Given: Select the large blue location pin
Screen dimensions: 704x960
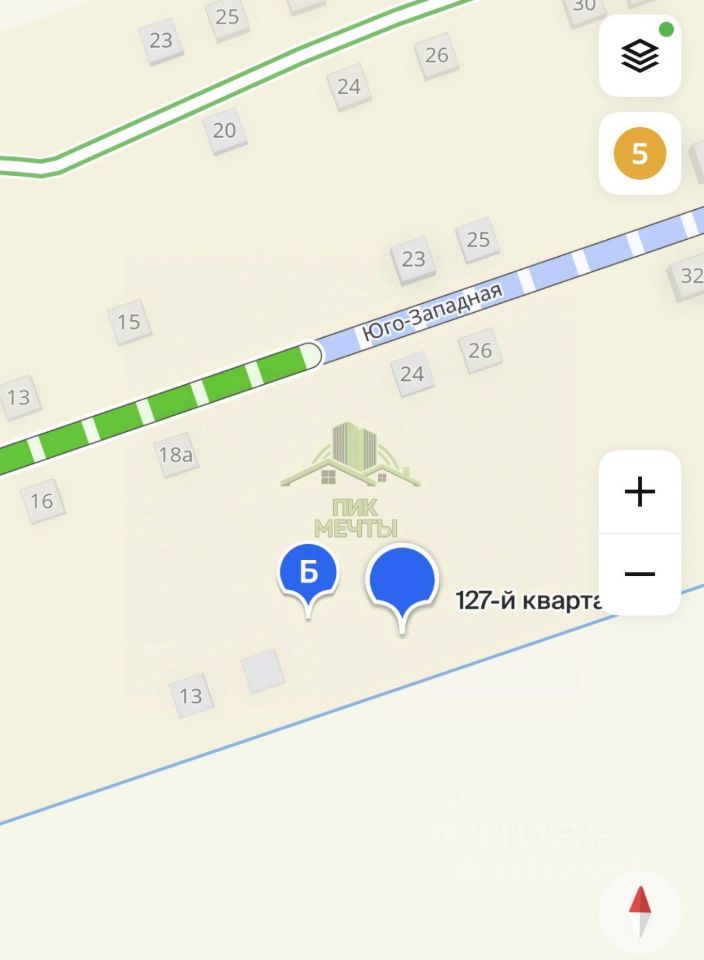Looking at the screenshot, I should click(x=402, y=581).
